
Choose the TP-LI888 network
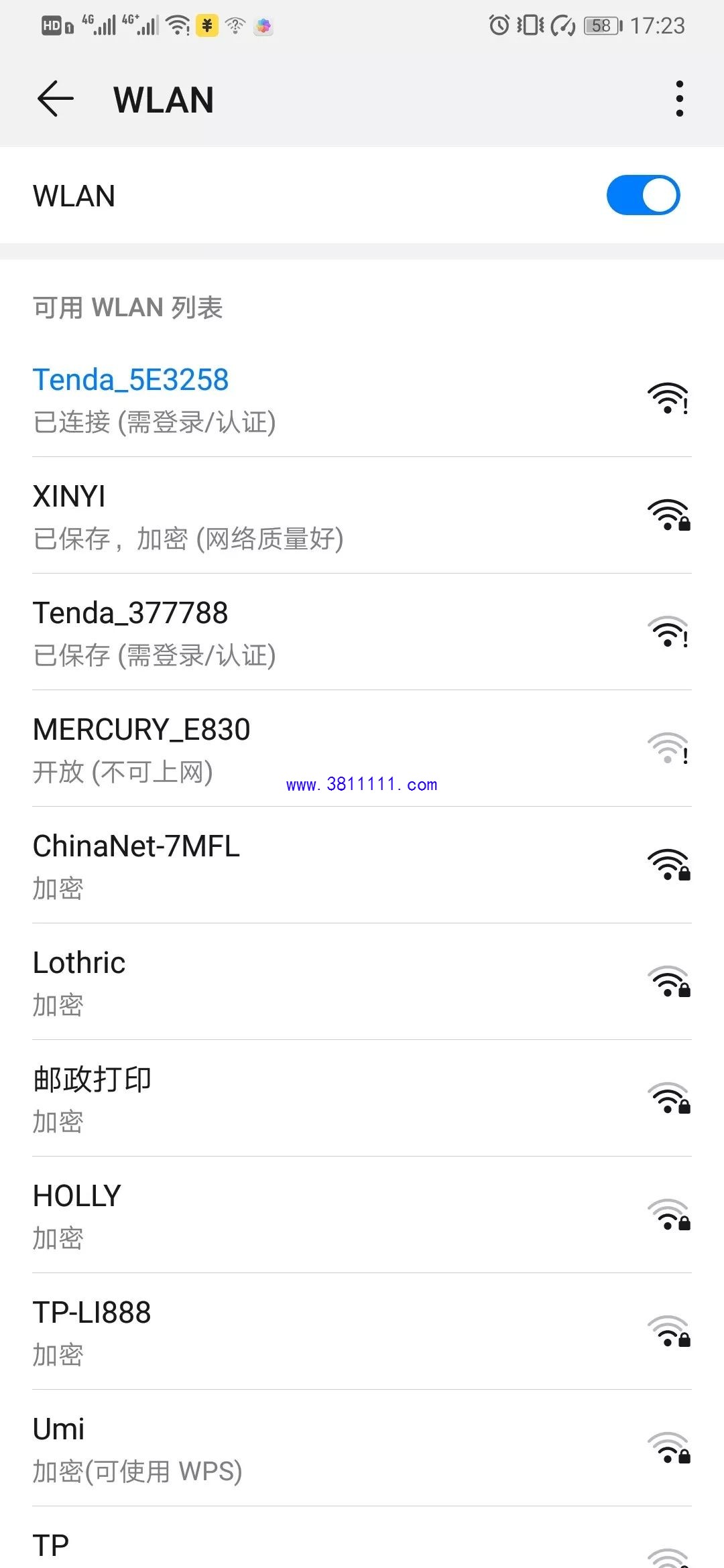click(x=362, y=1331)
